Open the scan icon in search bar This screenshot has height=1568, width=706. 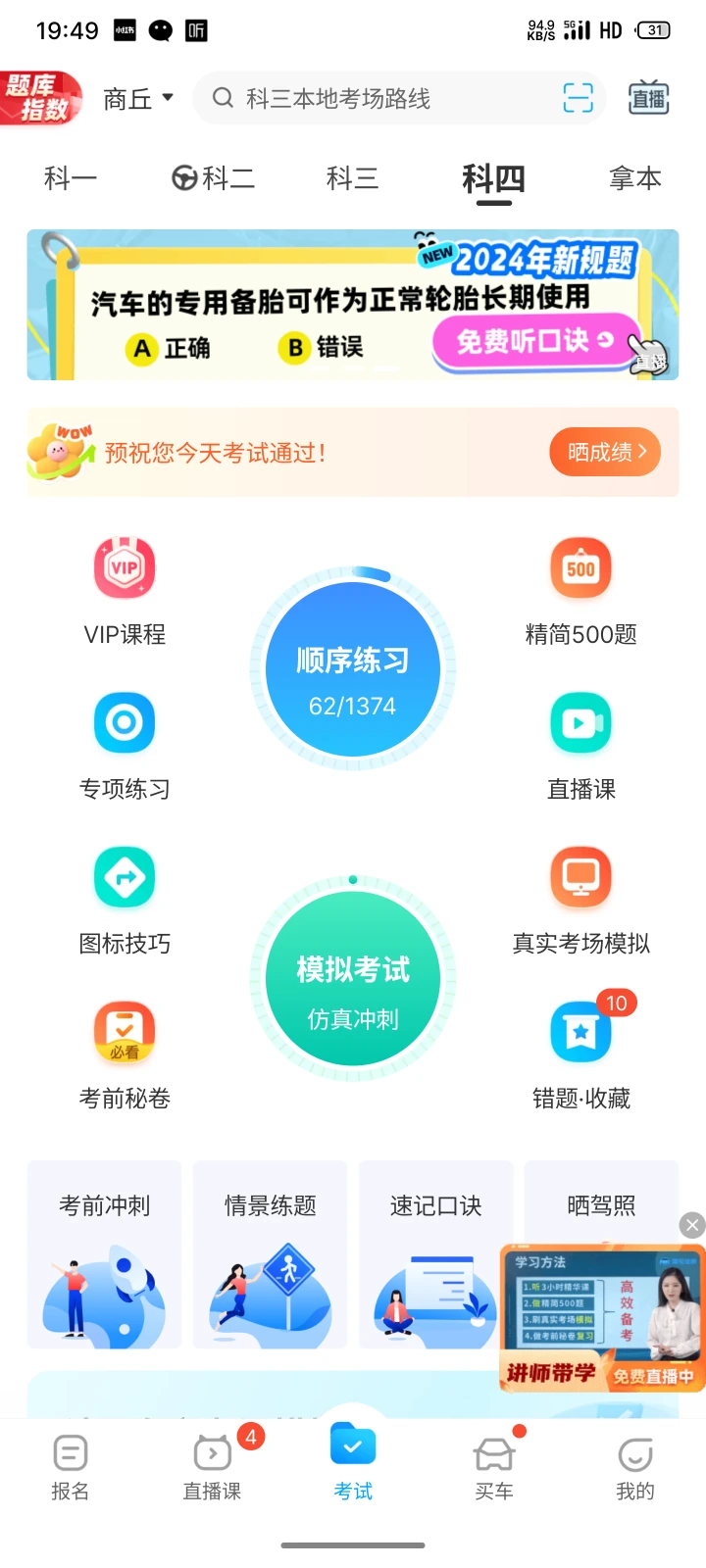coord(578,98)
